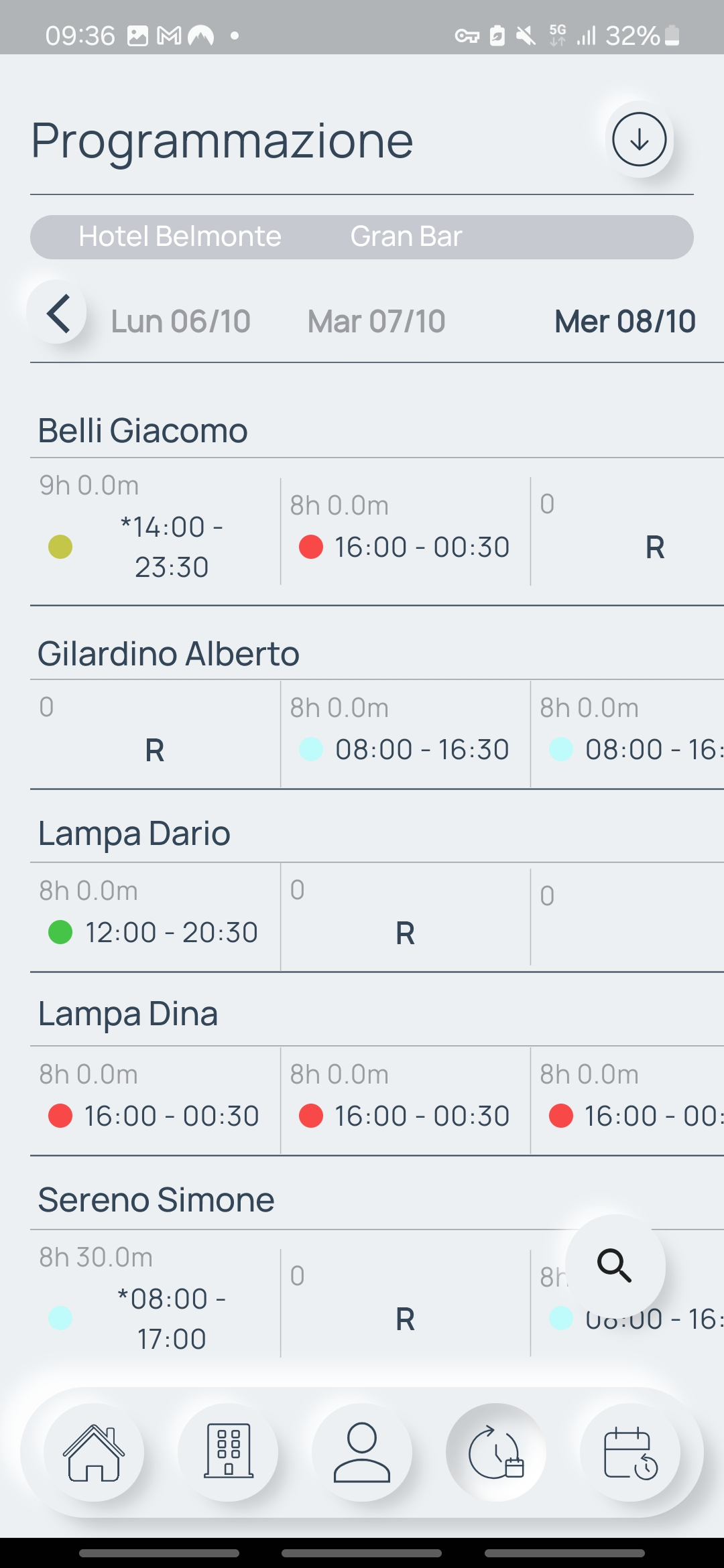Screen dimensions: 724x1568
Task: Select the Hotel Belmonte tab
Action: 180,237
